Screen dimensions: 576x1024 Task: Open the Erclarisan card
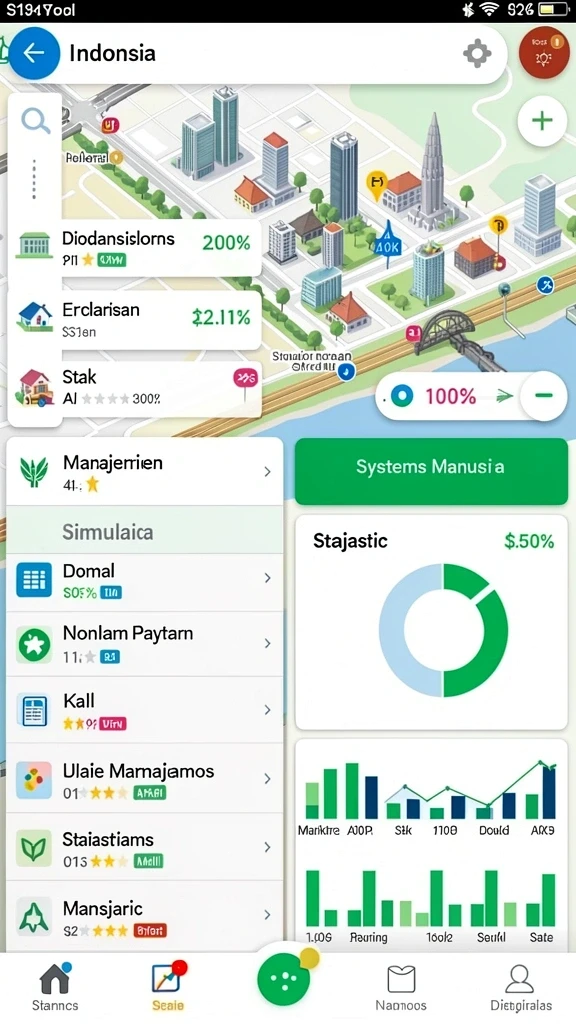click(x=134, y=319)
